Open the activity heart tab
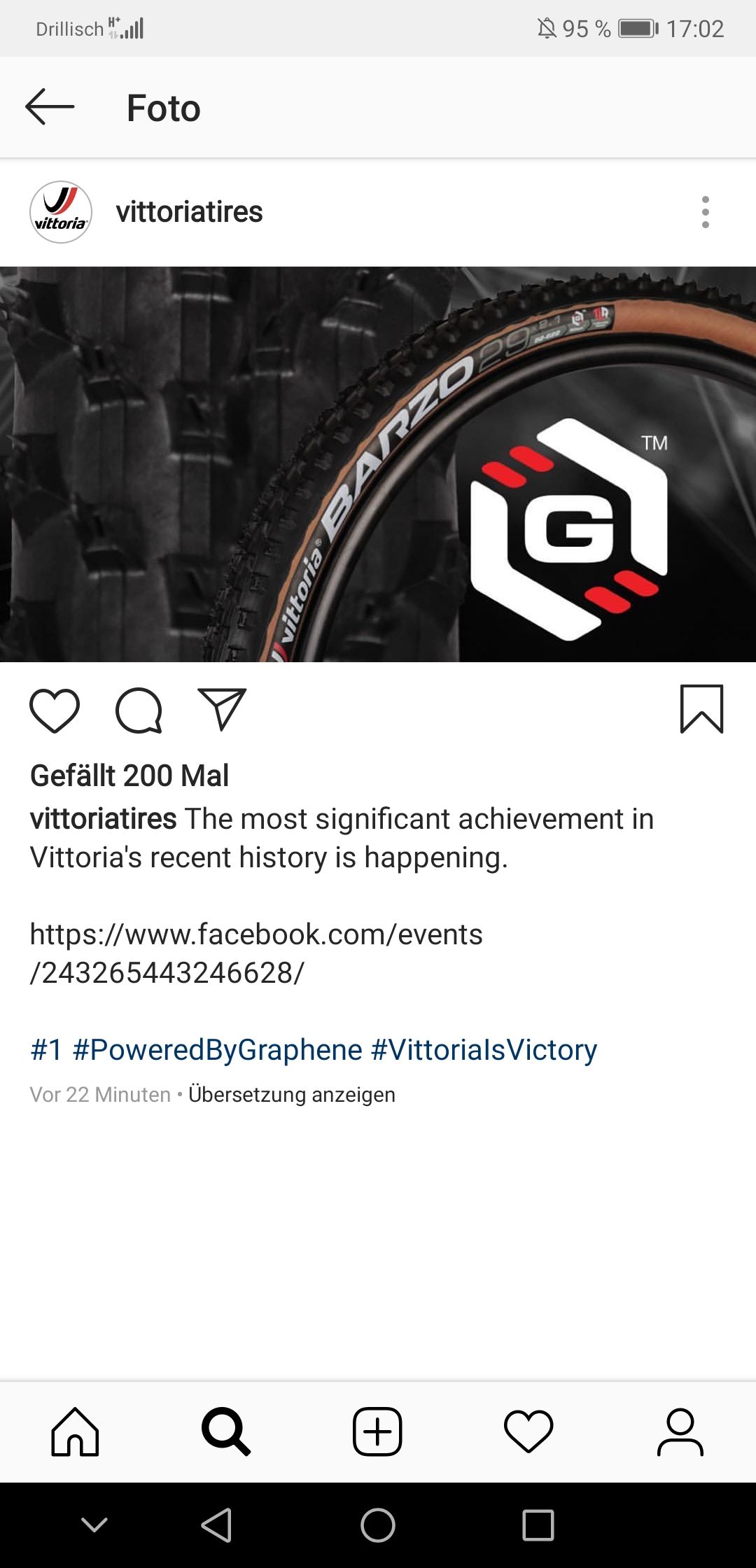This screenshot has width=756, height=1568. pyautogui.click(x=528, y=1431)
